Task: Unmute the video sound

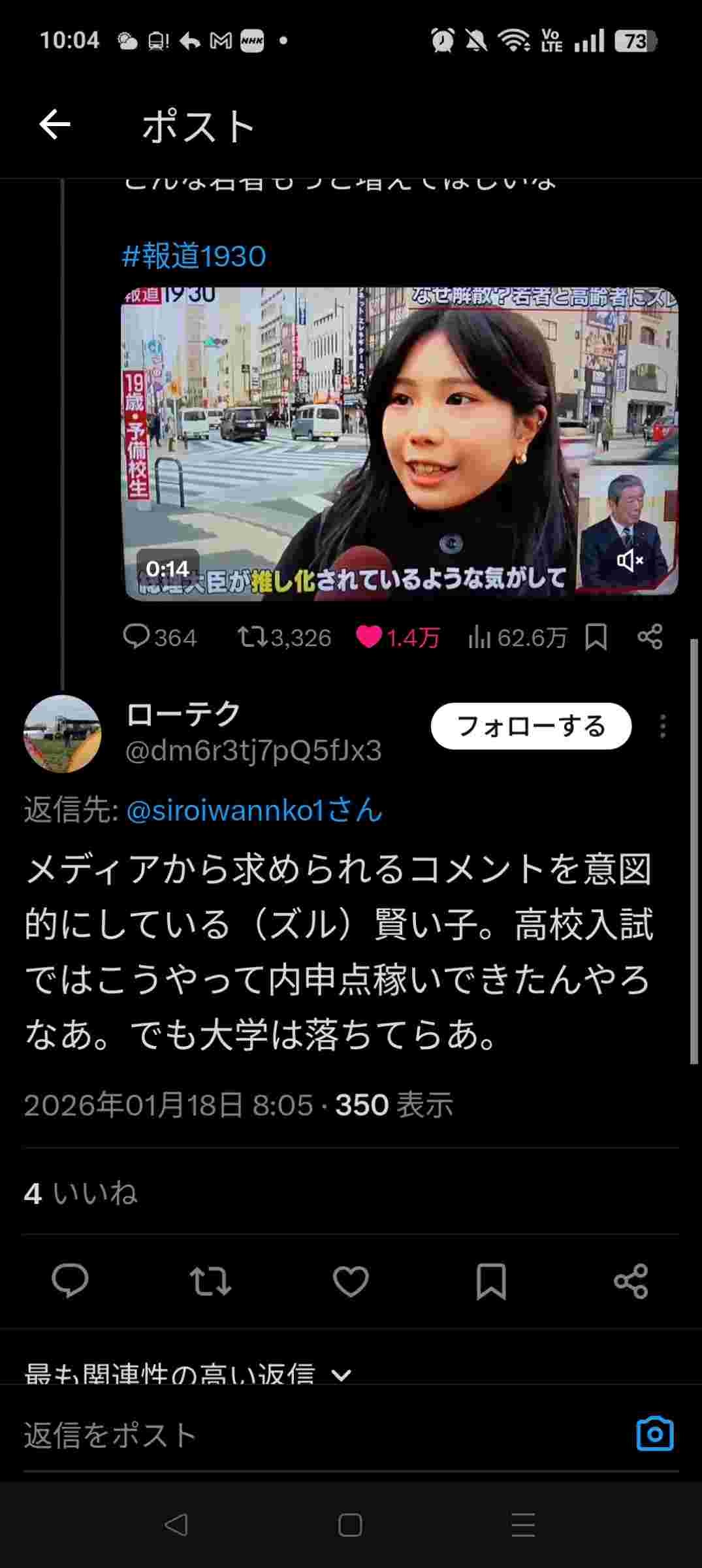Action: [630, 560]
